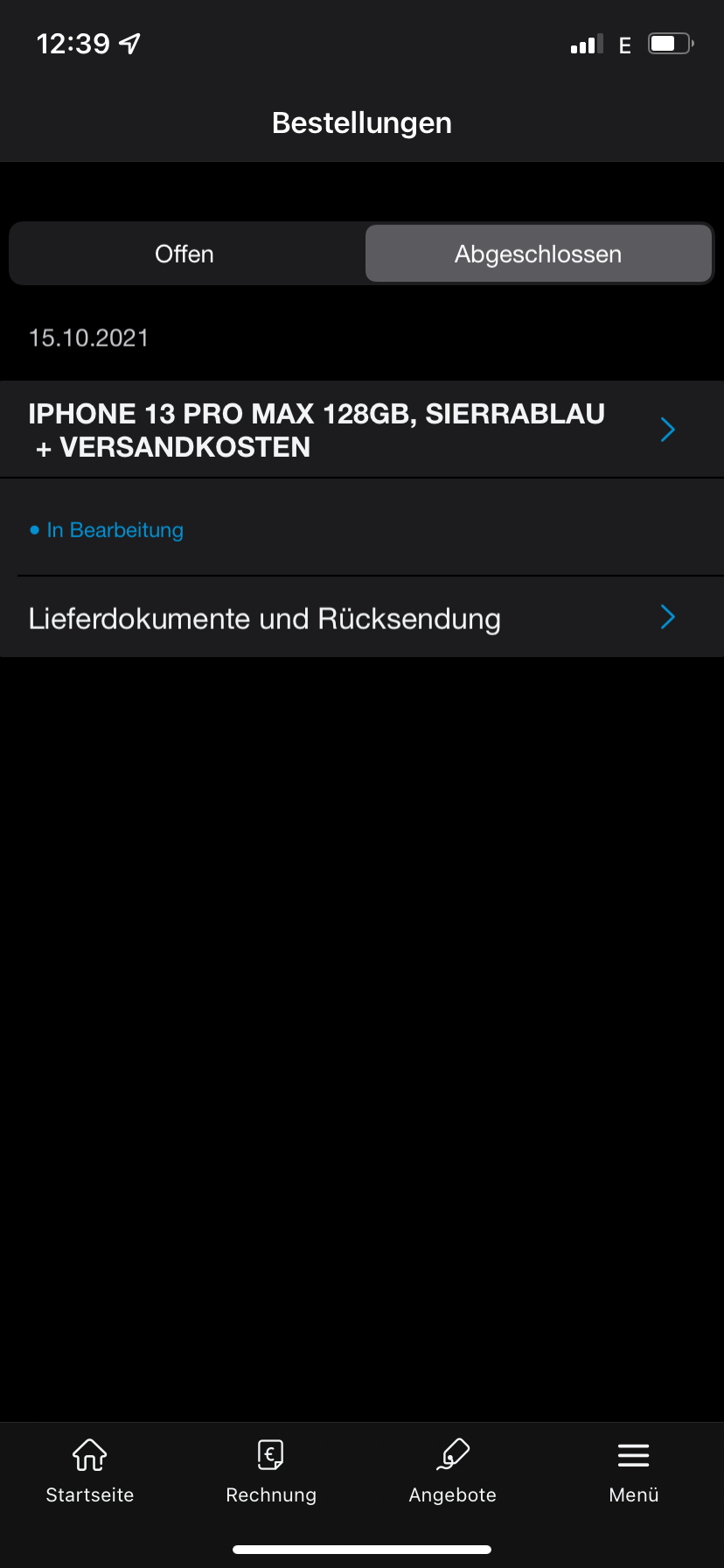Select the Abgeschlossen segment

point(538,254)
